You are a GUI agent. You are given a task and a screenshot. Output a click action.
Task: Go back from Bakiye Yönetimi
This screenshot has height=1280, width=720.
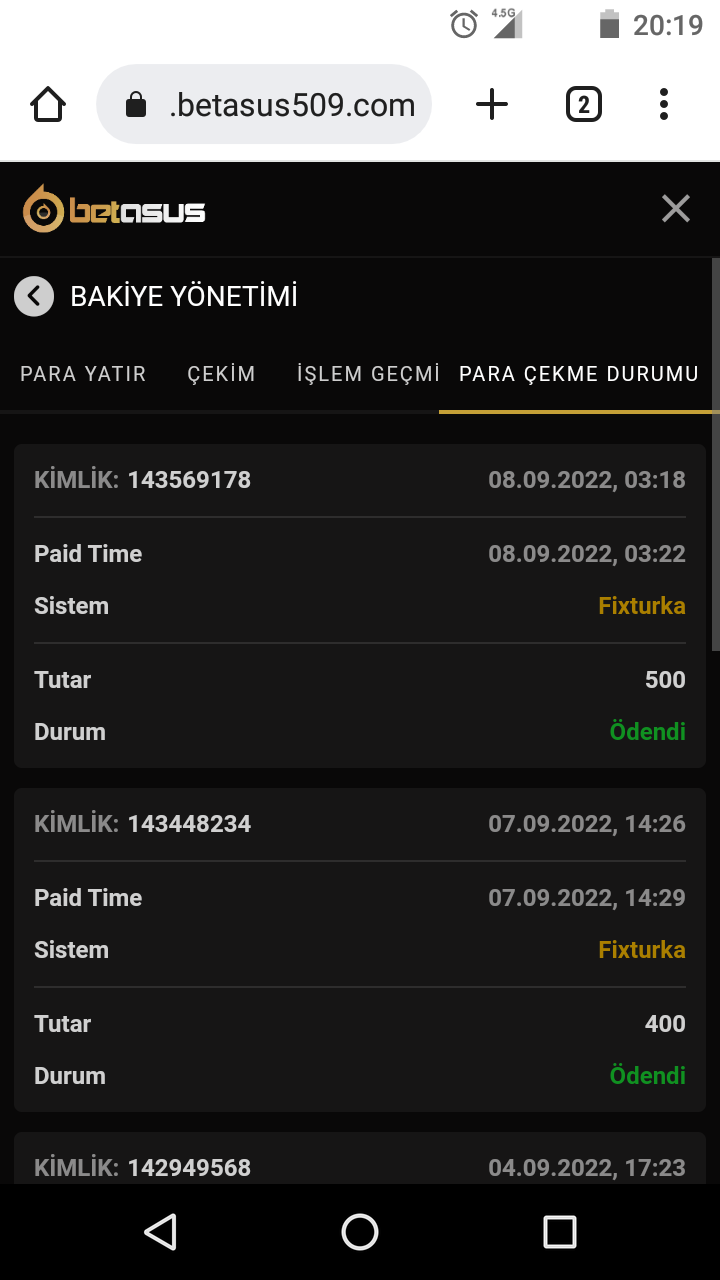34,296
